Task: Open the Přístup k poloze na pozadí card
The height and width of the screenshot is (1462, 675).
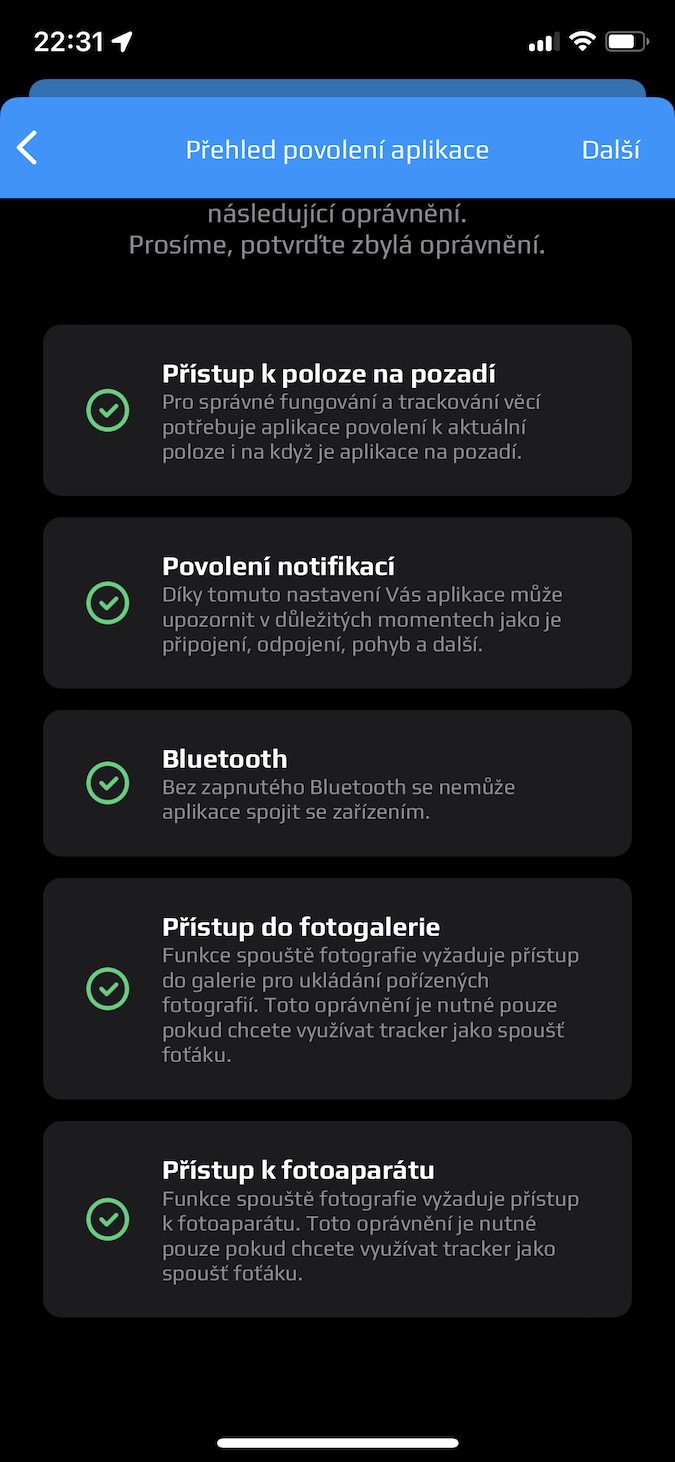Action: 337,410
